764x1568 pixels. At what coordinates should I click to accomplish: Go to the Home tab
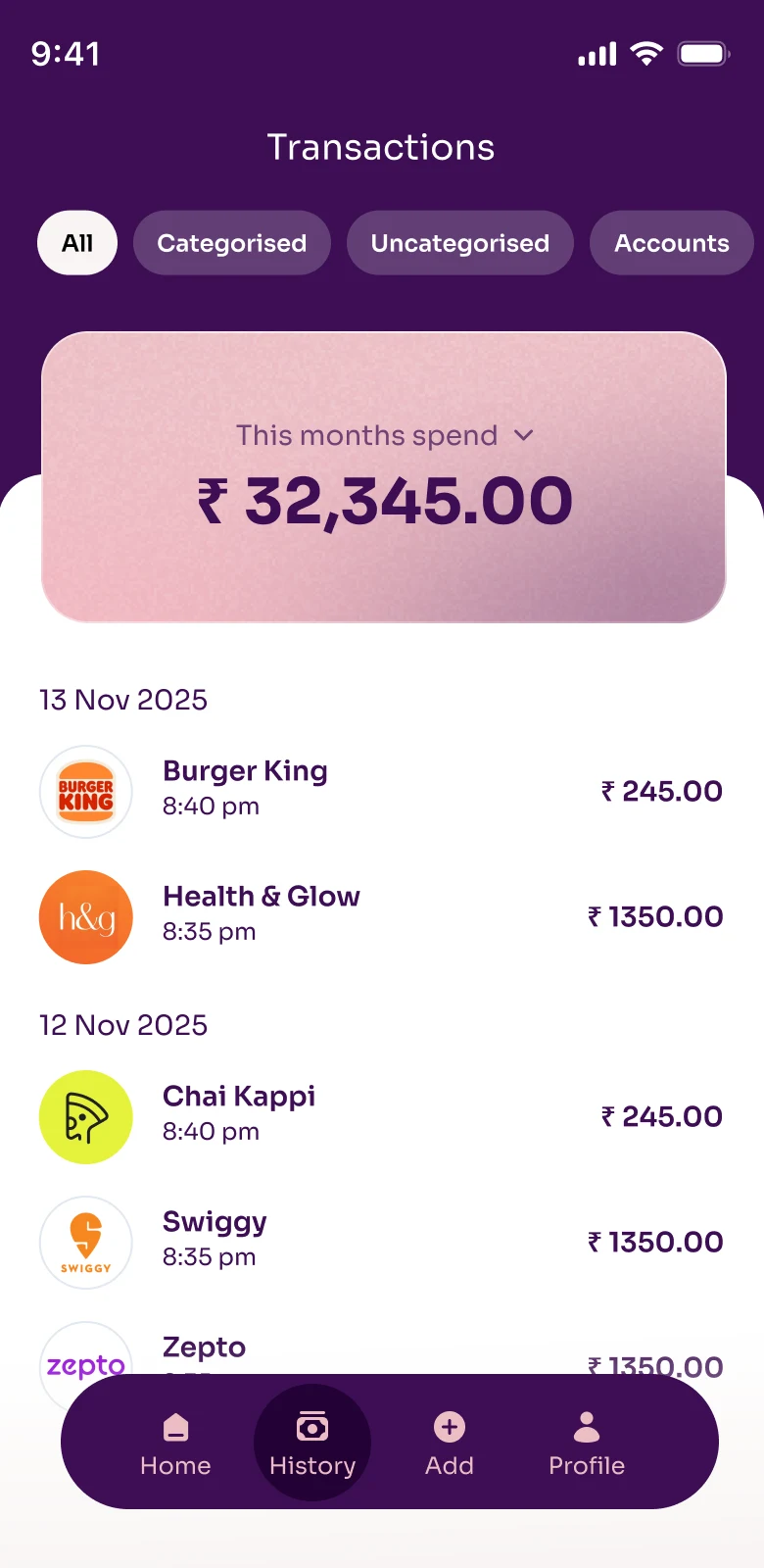[x=175, y=1444]
